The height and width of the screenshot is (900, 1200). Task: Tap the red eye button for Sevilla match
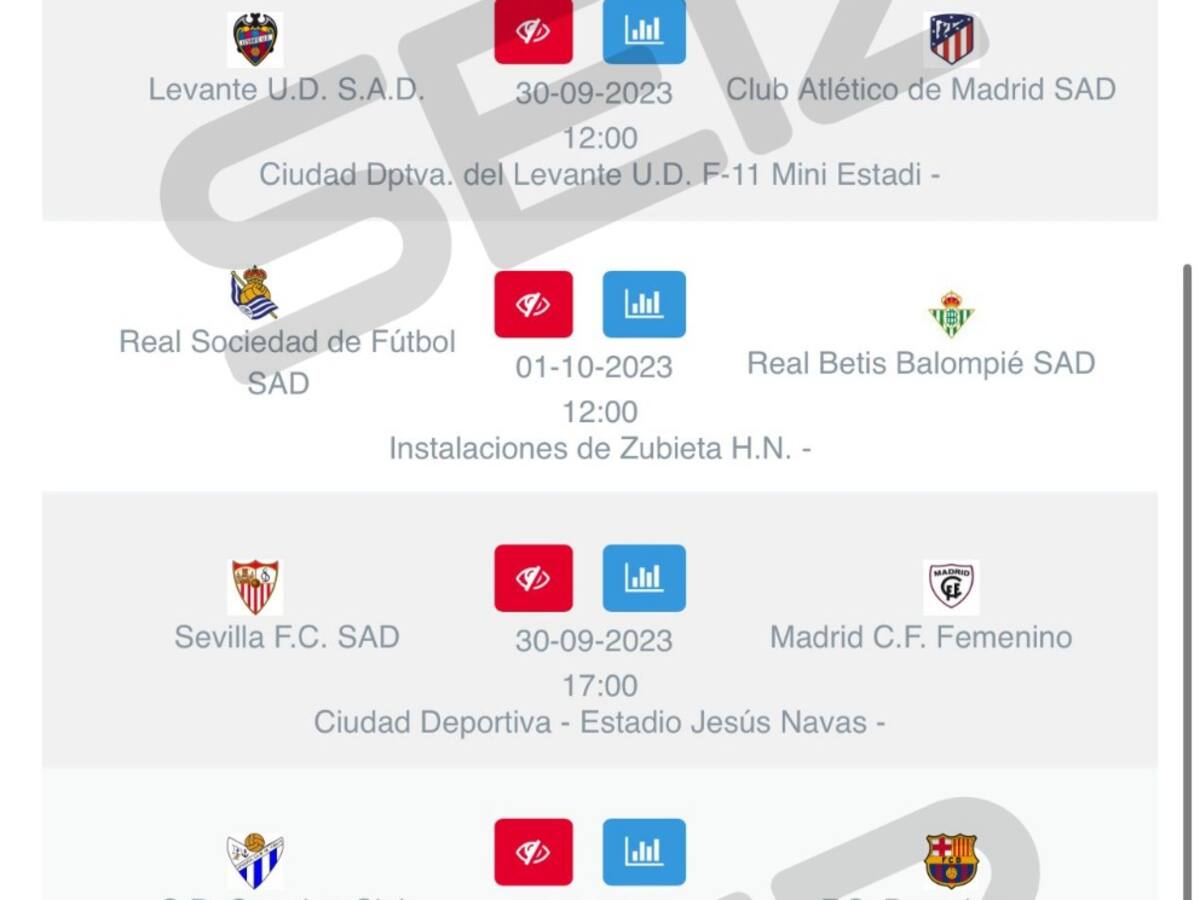point(533,578)
